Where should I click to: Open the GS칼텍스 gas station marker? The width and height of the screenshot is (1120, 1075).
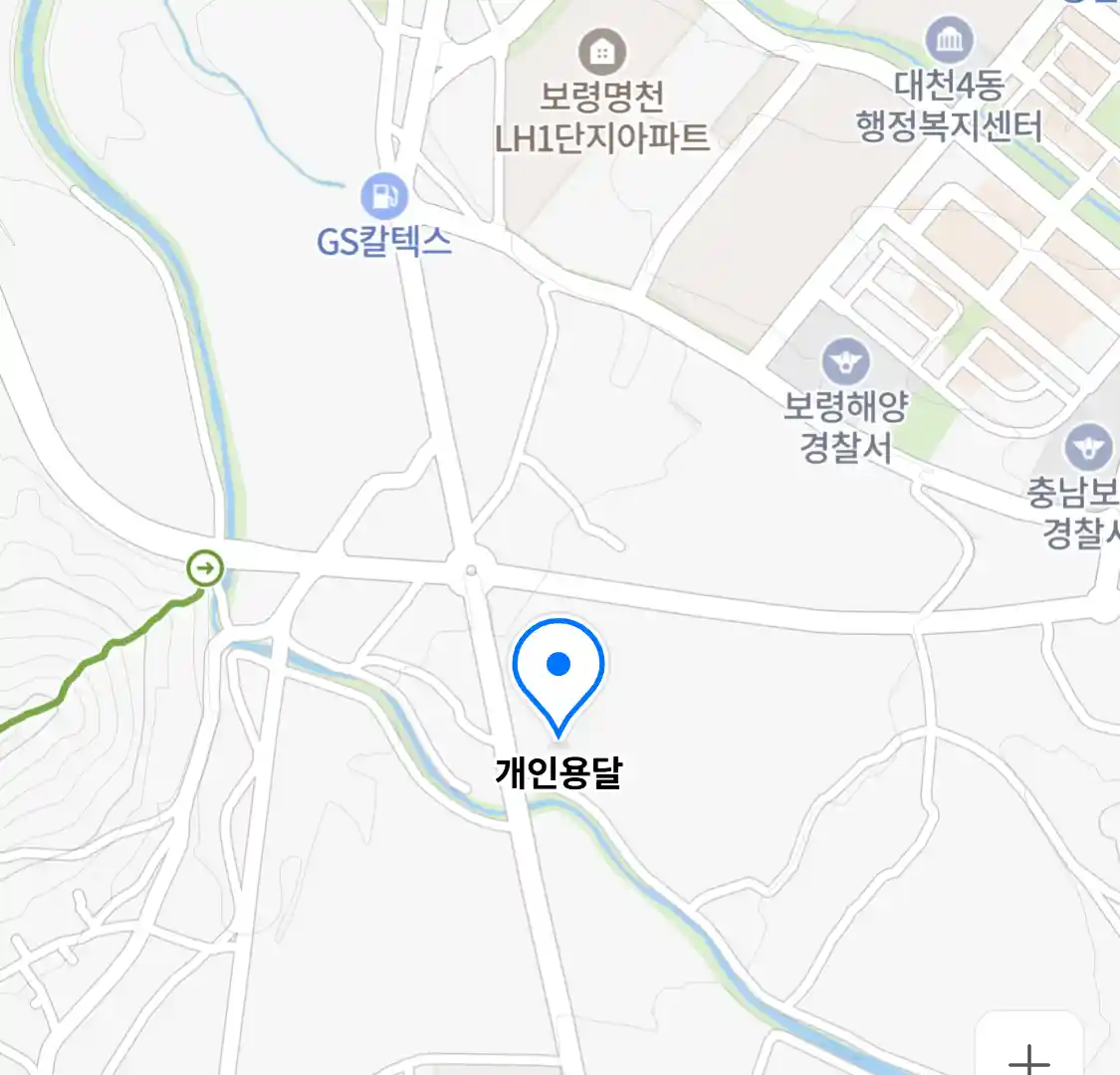[384, 195]
